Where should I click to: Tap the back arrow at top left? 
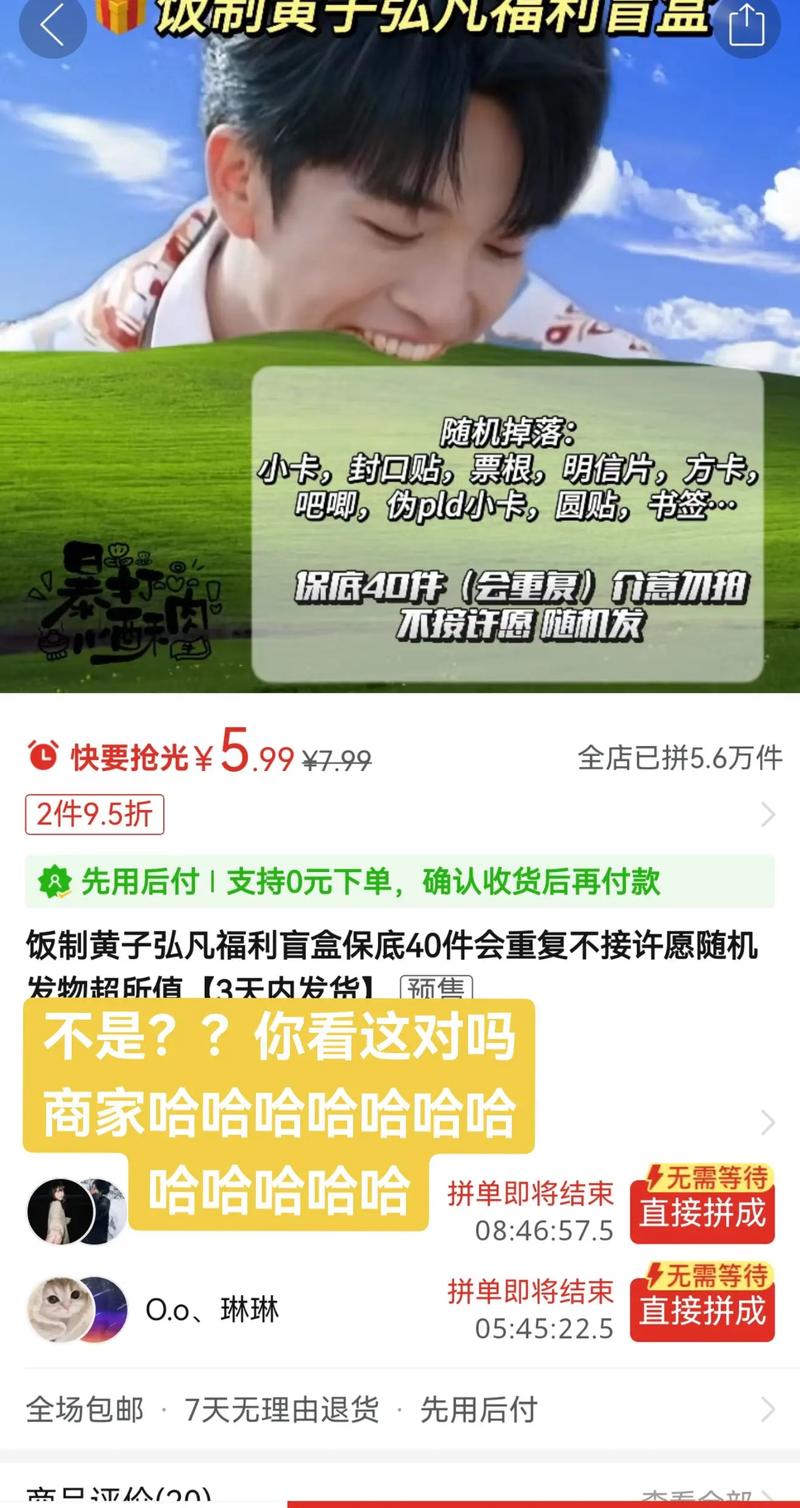52,28
